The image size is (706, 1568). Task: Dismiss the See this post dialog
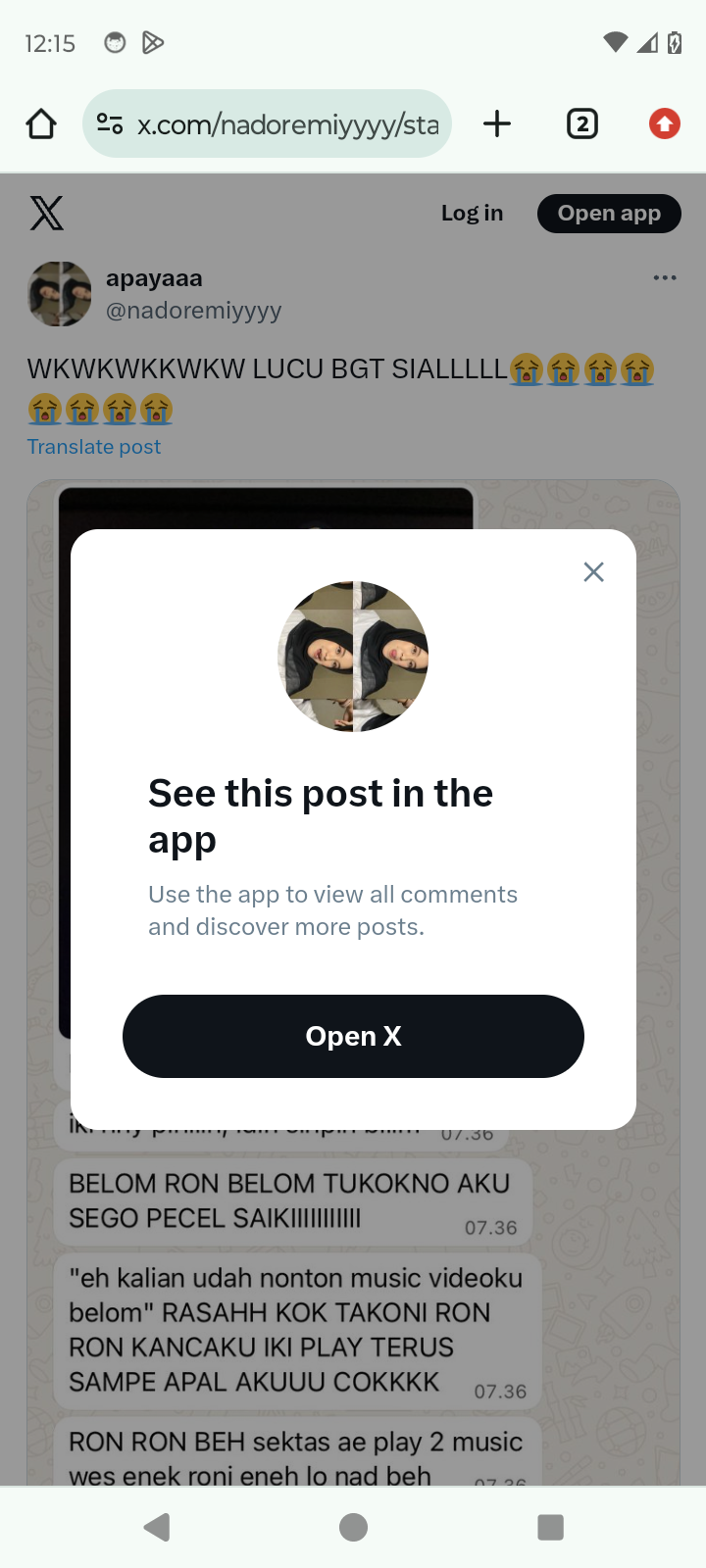click(593, 572)
